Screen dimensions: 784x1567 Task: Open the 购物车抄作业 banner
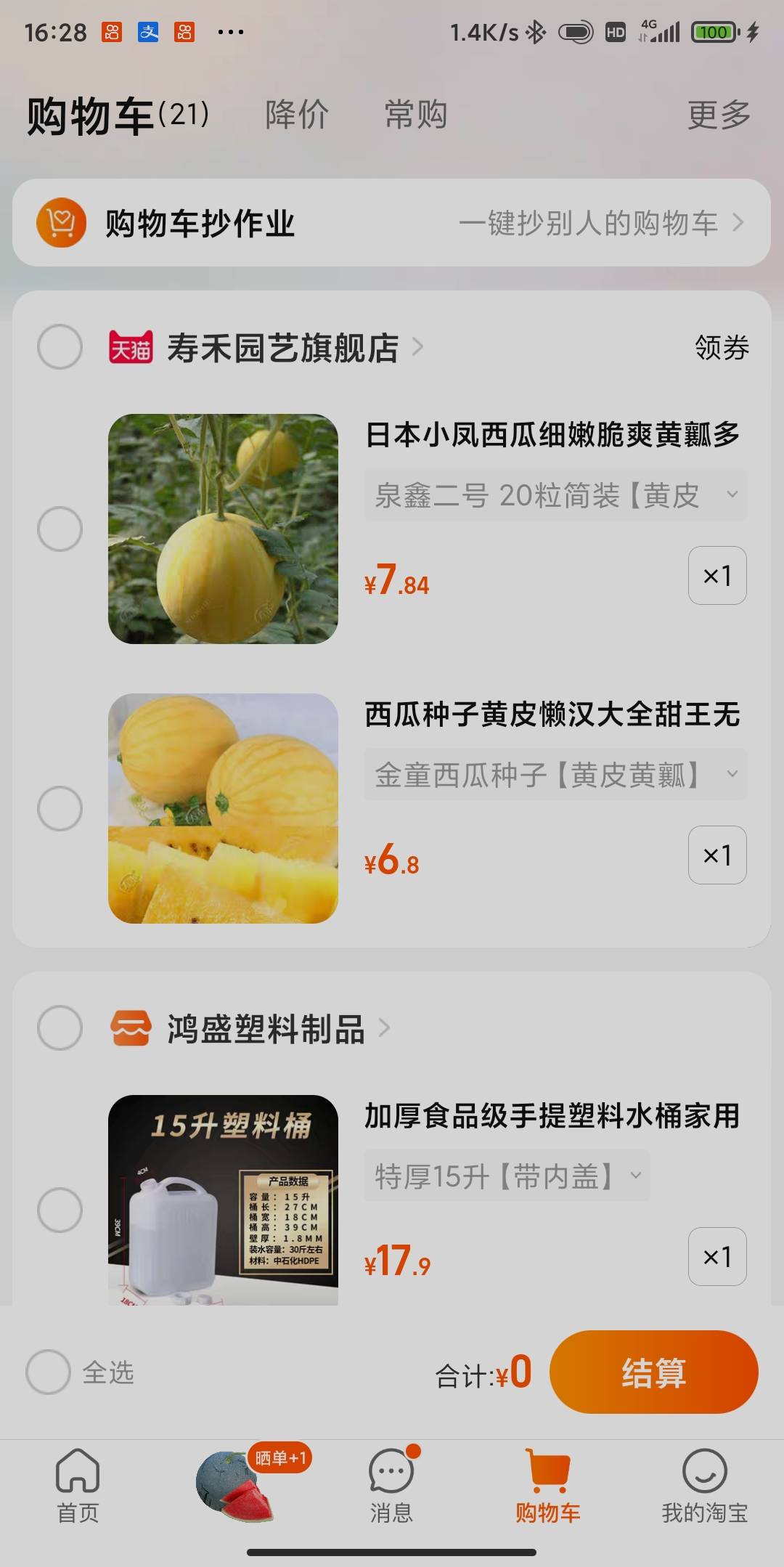click(x=391, y=222)
